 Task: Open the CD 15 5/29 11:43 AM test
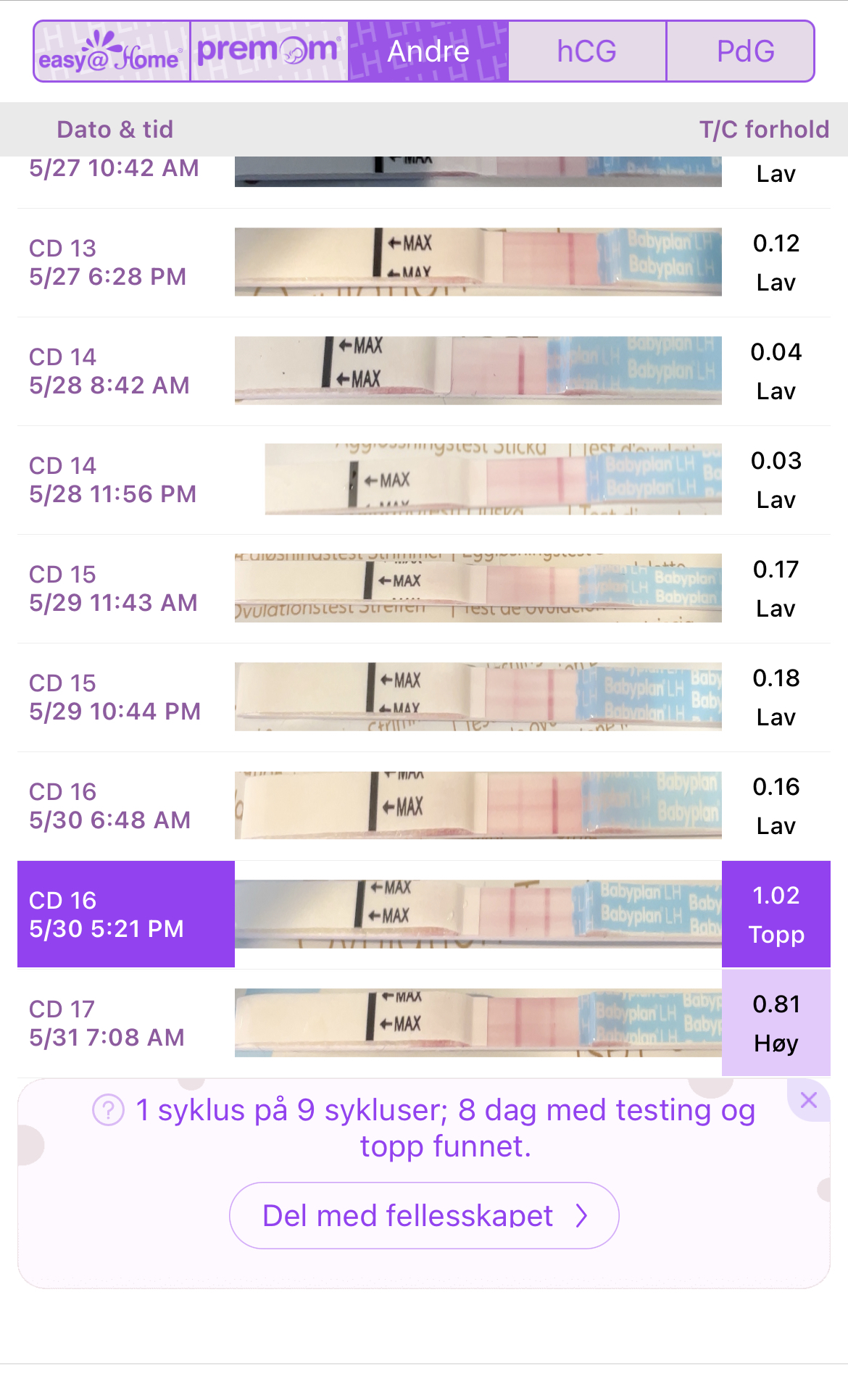[x=424, y=588]
